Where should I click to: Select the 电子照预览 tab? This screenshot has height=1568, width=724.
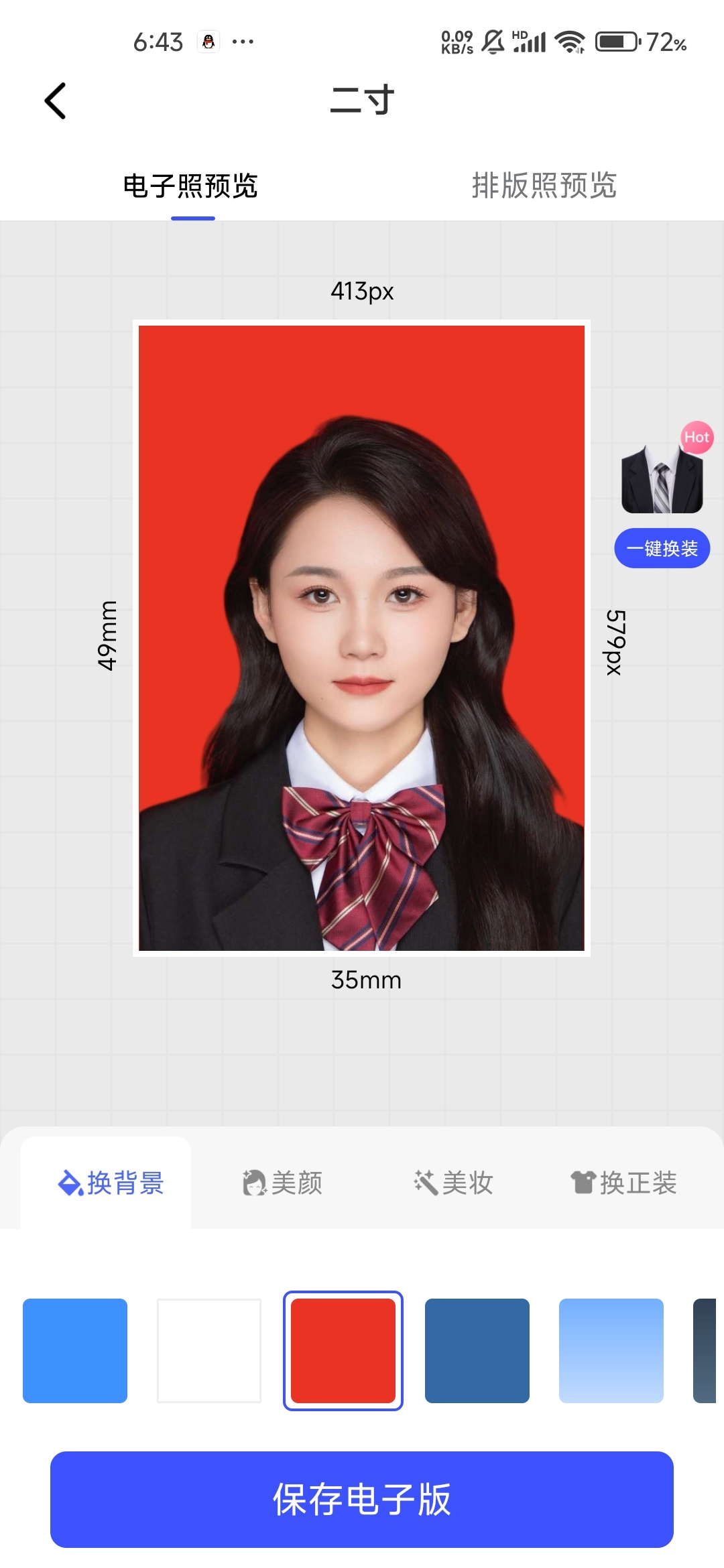point(191,186)
